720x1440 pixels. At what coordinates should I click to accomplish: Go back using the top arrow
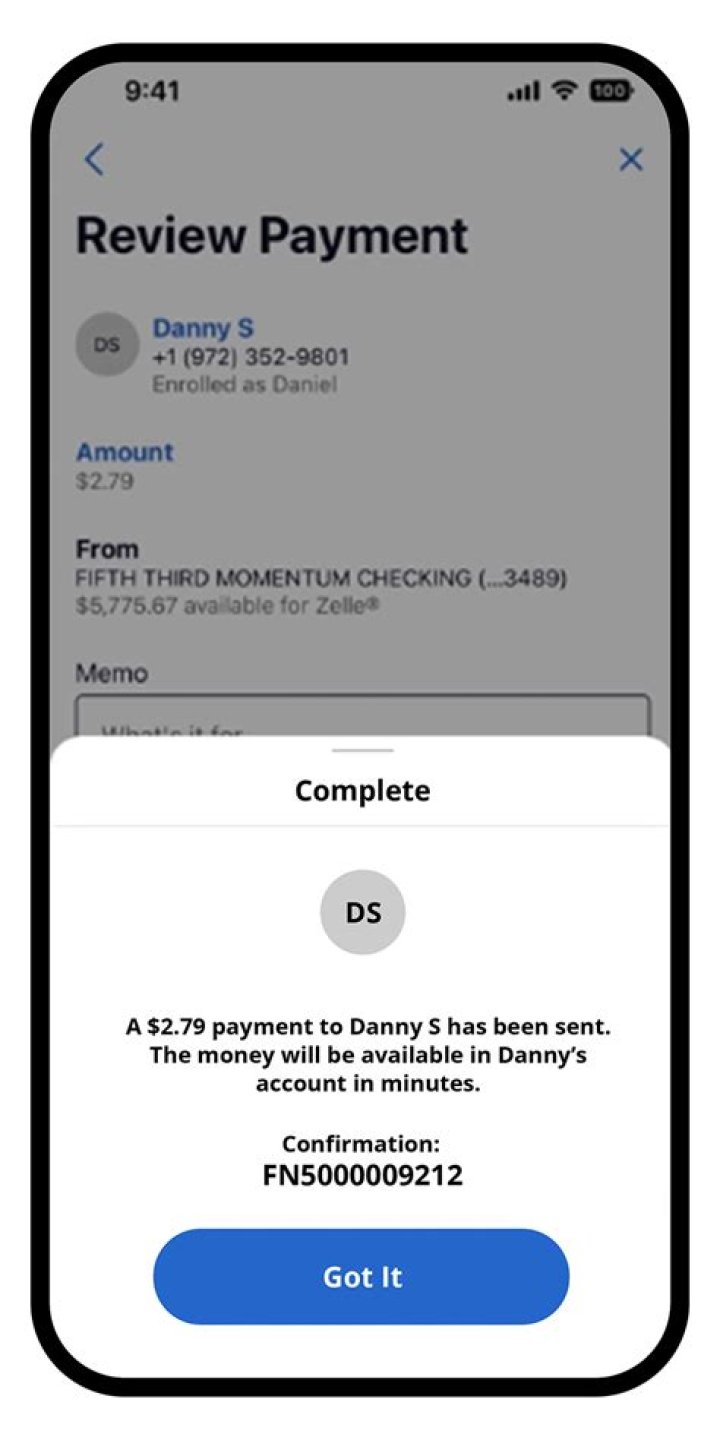coord(94,160)
